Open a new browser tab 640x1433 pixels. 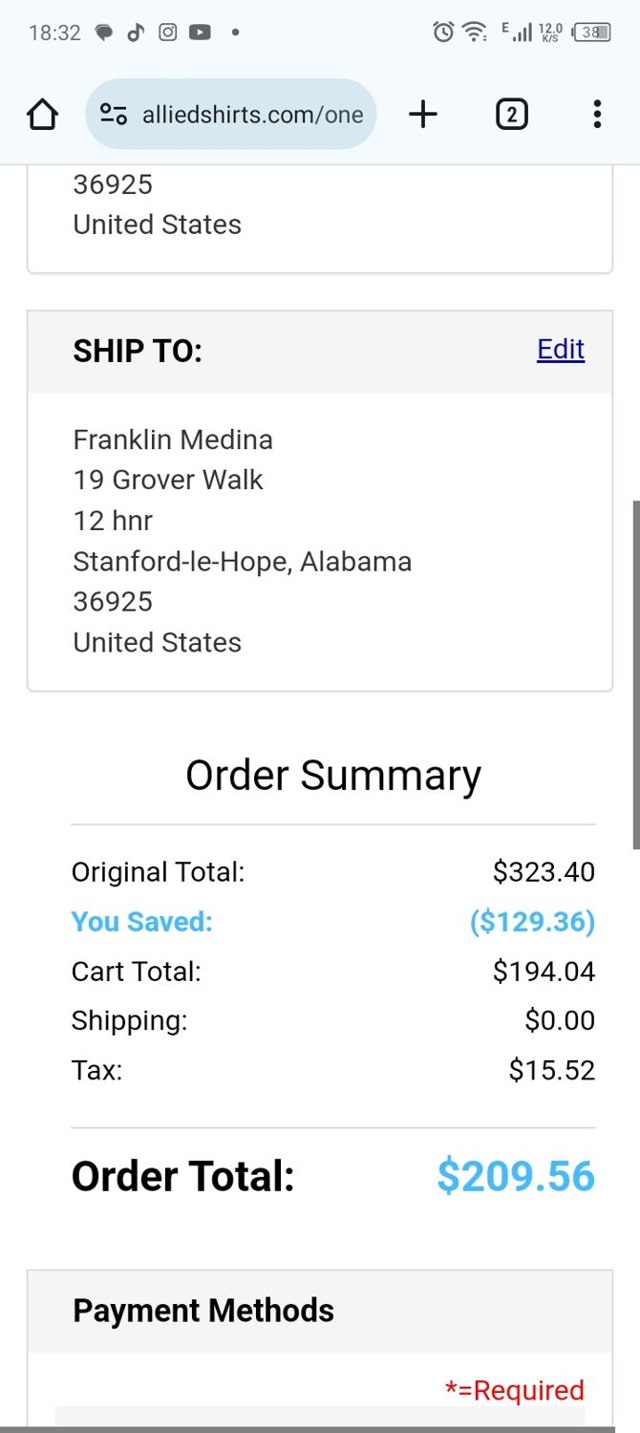coord(423,115)
